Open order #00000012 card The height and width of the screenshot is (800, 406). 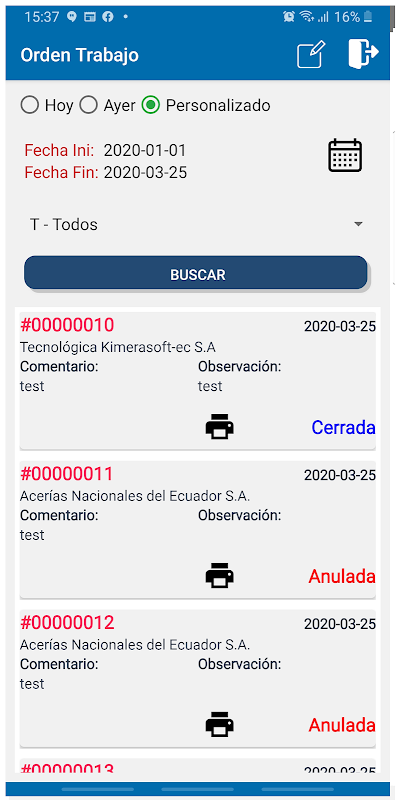(x=197, y=679)
